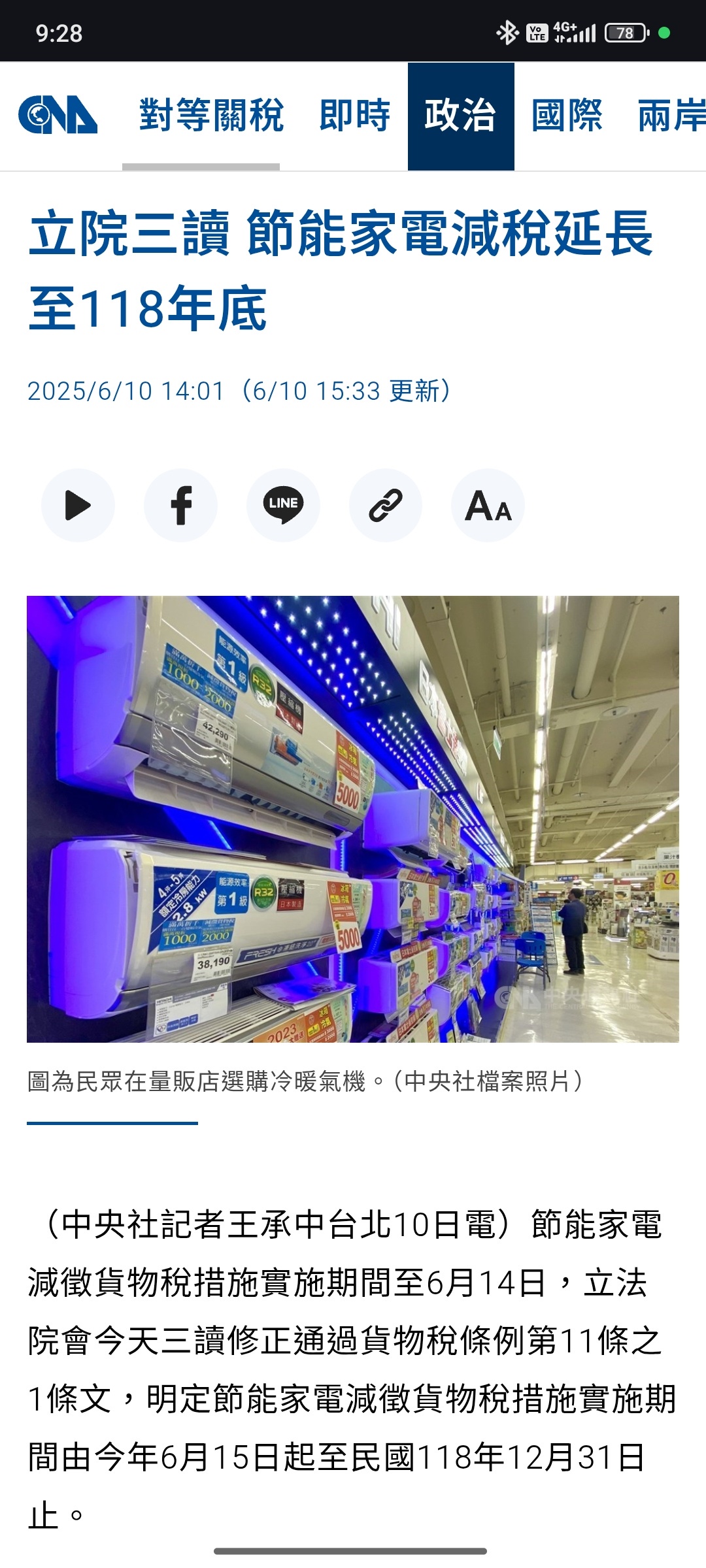706x1568 pixels.
Task: Share the article via LINE
Action: point(283,505)
